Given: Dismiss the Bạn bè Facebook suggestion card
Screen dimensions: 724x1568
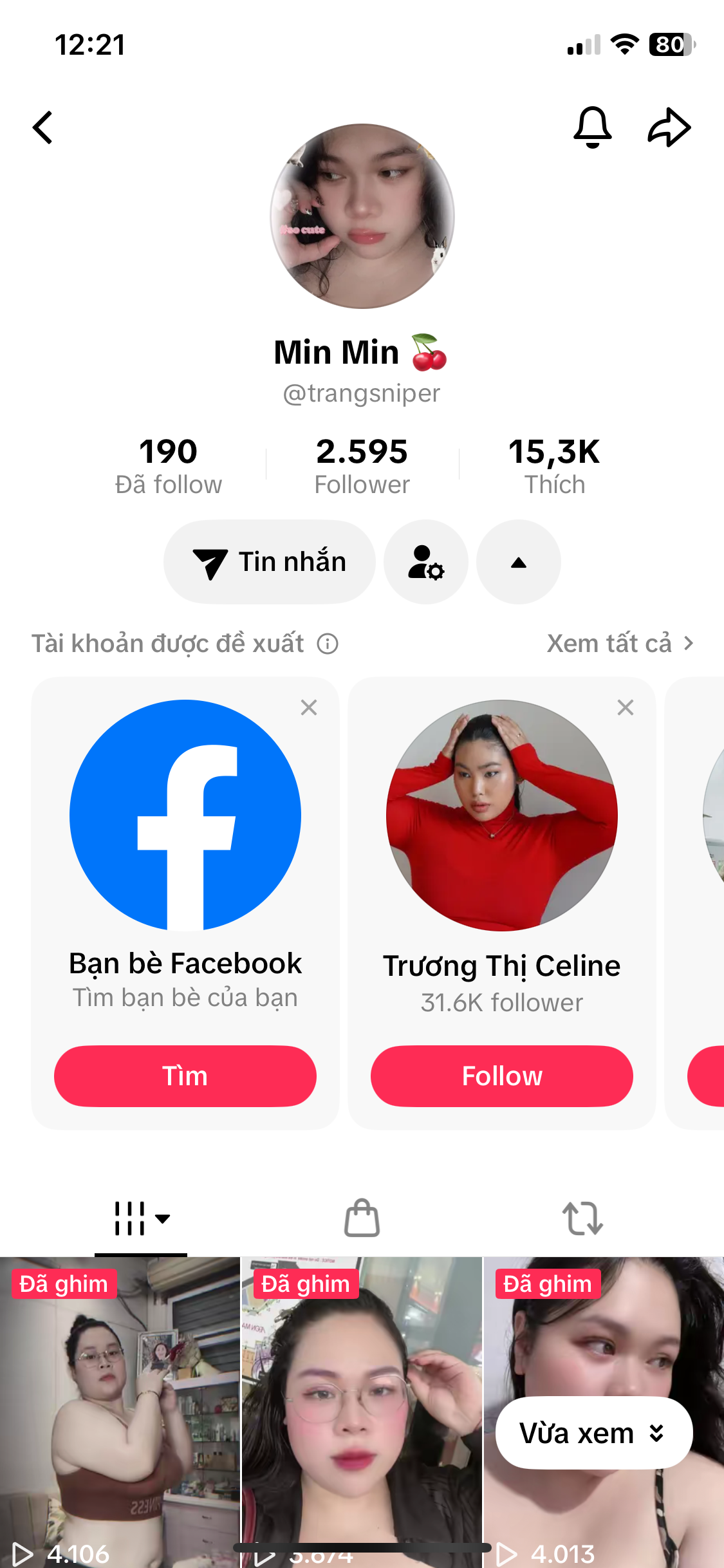Looking at the screenshot, I should (x=309, y=707).
